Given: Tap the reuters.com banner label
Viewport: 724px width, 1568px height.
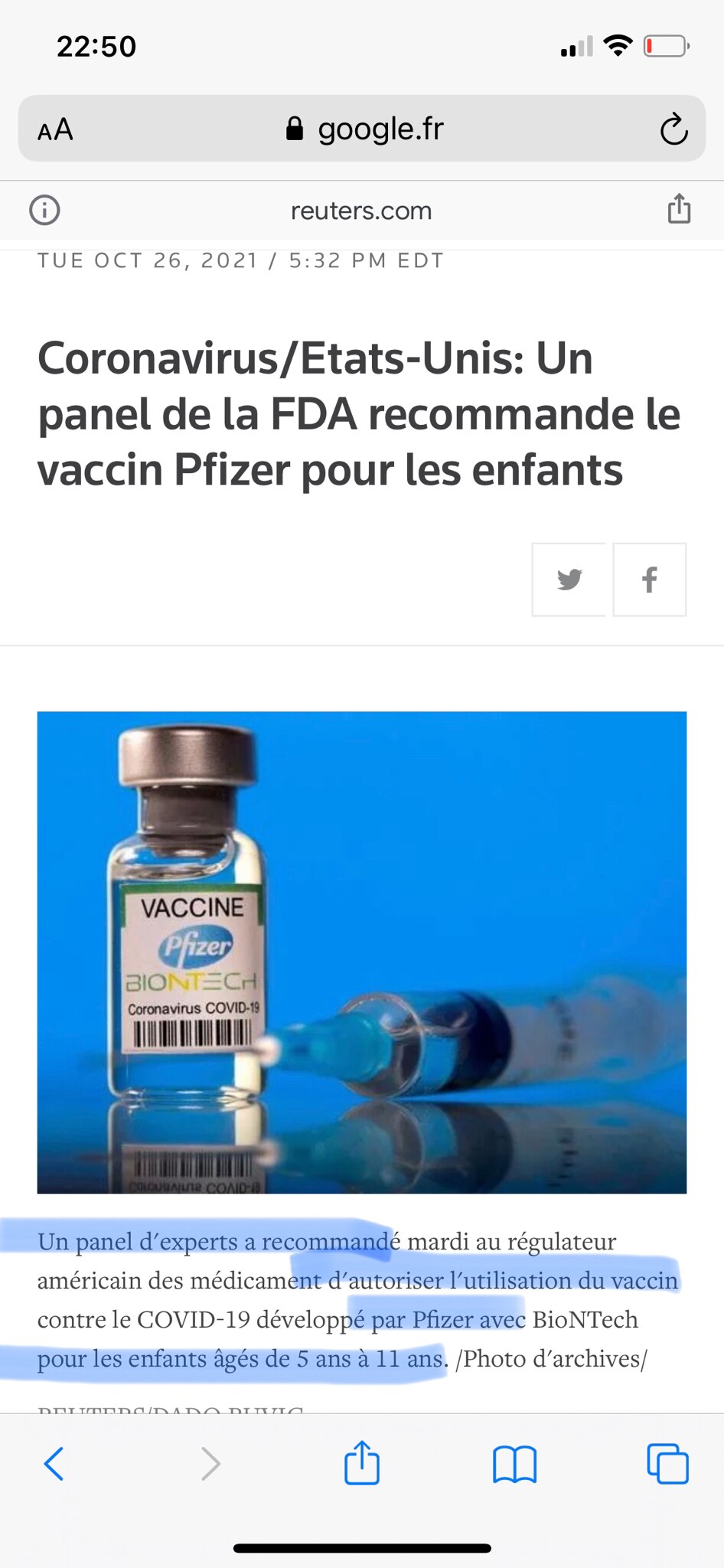Looking at the screenshot, I should point(361,210).
